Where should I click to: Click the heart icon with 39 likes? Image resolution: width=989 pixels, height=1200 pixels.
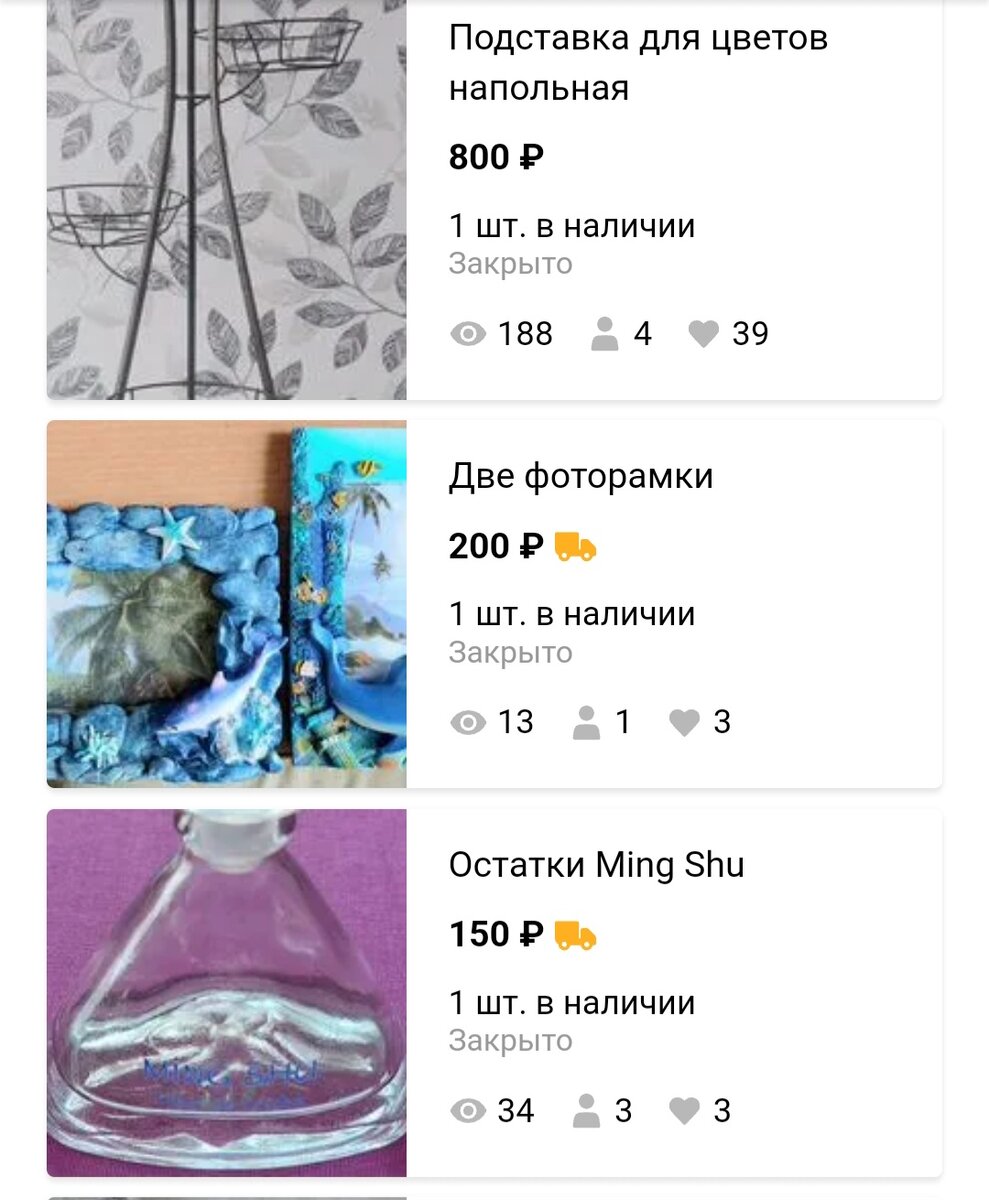(x=704, y=333)
